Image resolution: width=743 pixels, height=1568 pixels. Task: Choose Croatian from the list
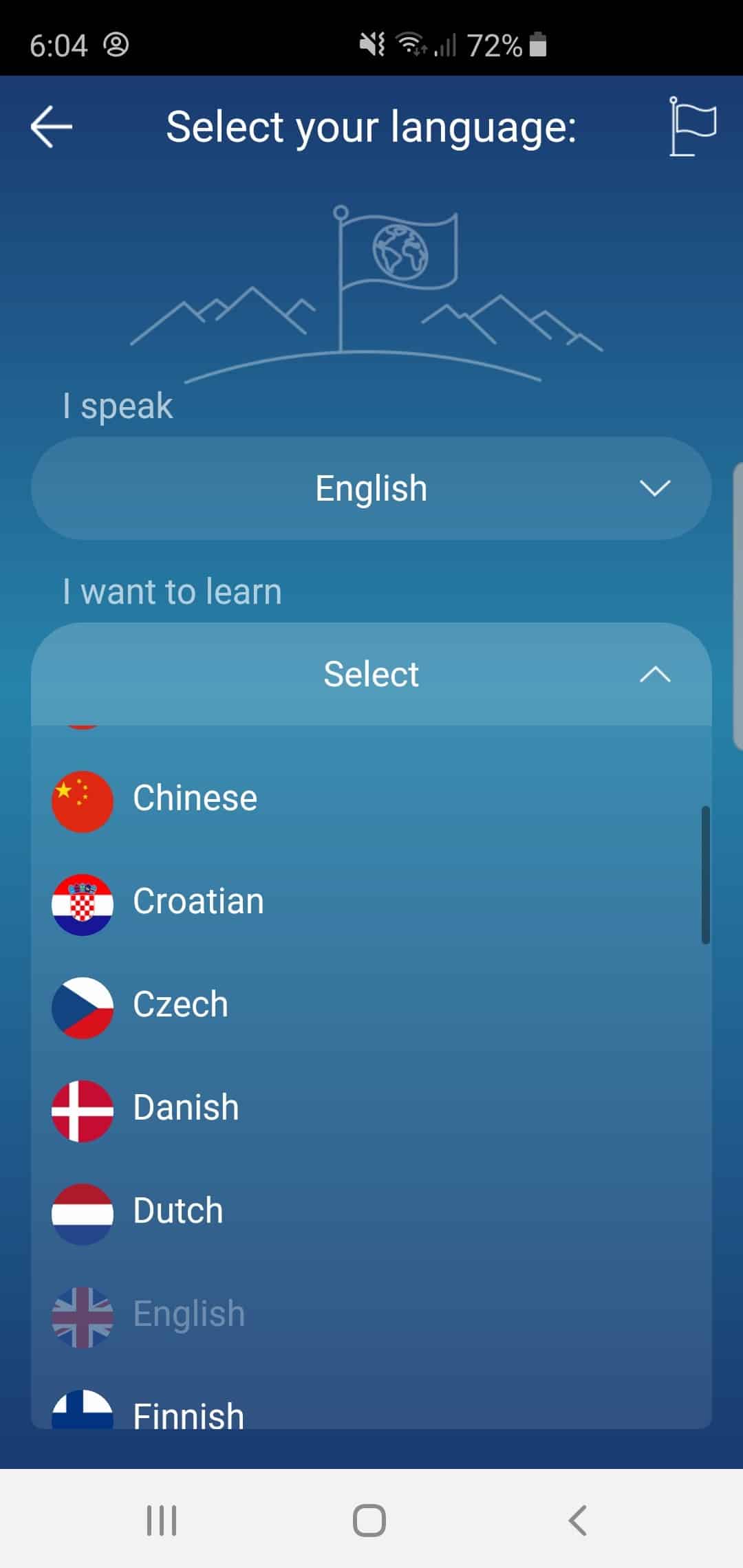(x=198, y=902)
